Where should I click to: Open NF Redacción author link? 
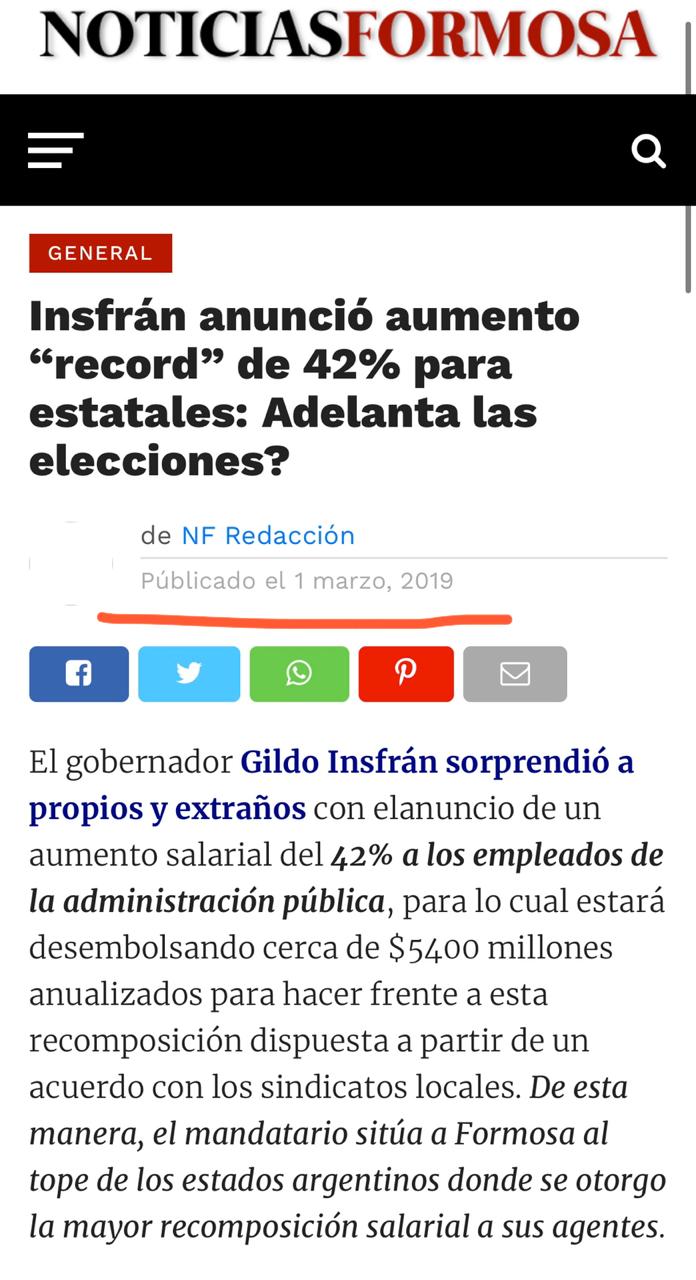coord(268,536)
